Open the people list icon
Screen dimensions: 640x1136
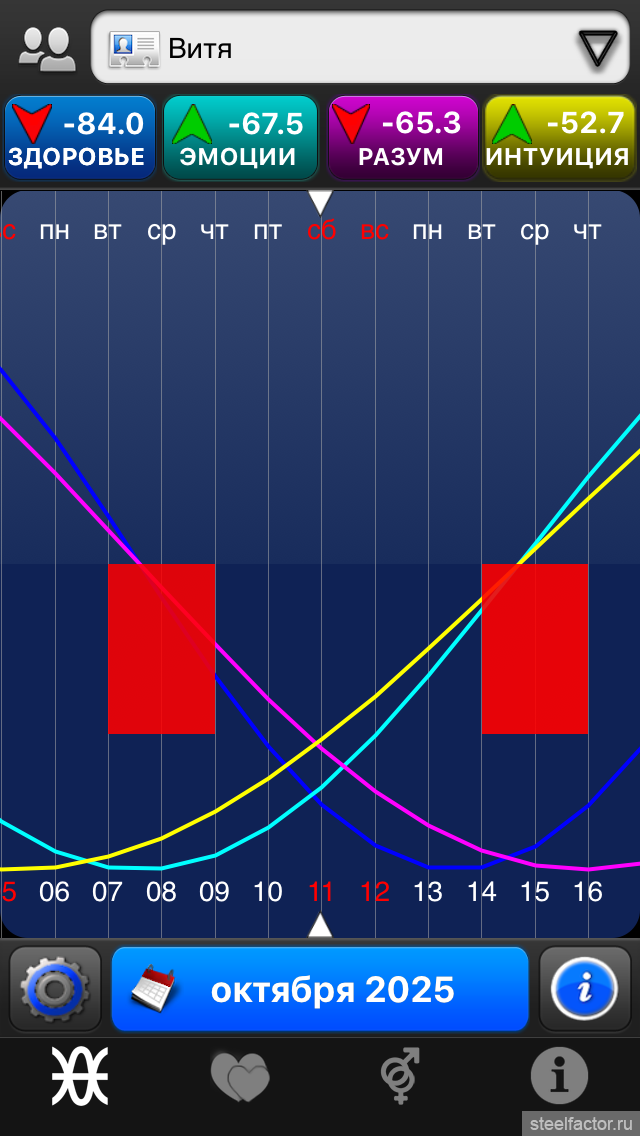46,48
